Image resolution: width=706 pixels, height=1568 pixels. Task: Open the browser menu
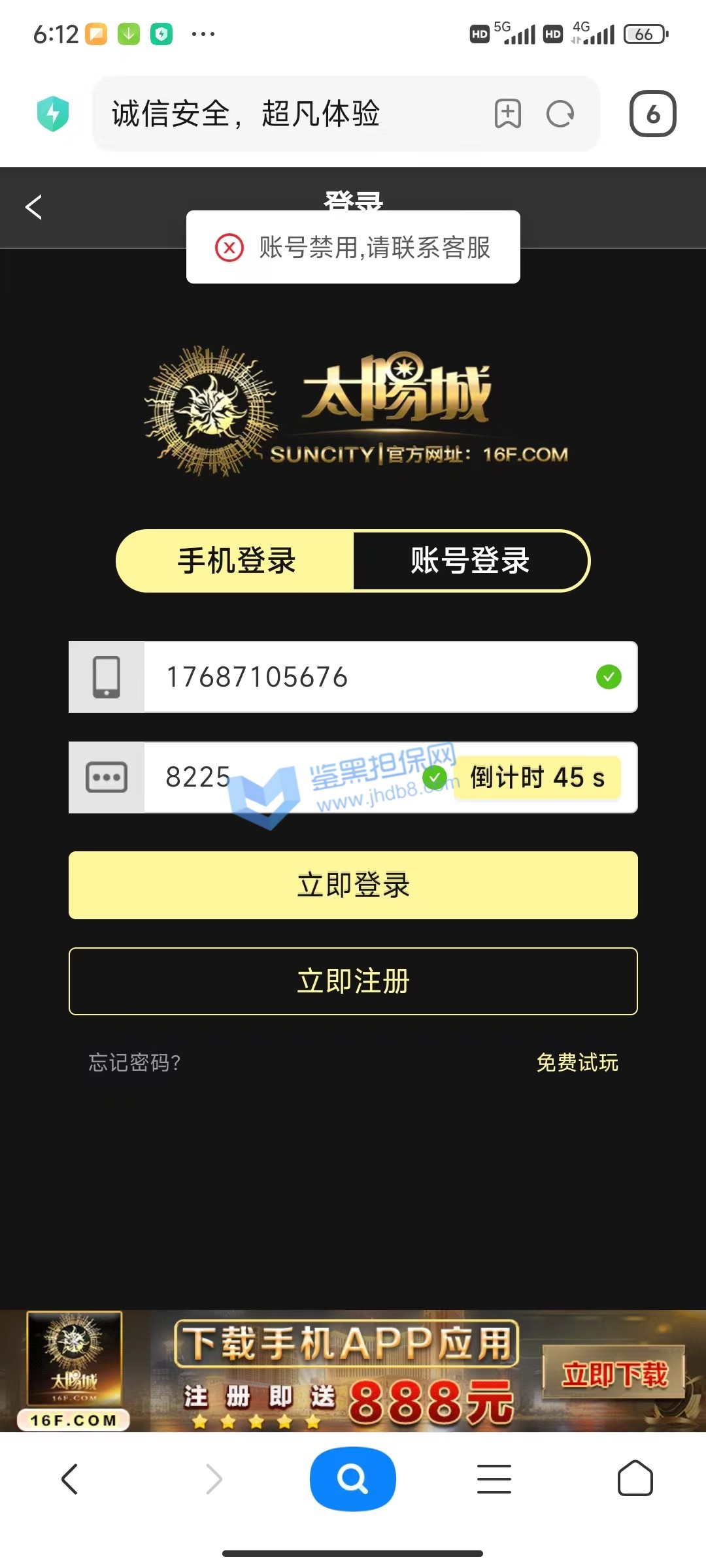click(494, 1478)
